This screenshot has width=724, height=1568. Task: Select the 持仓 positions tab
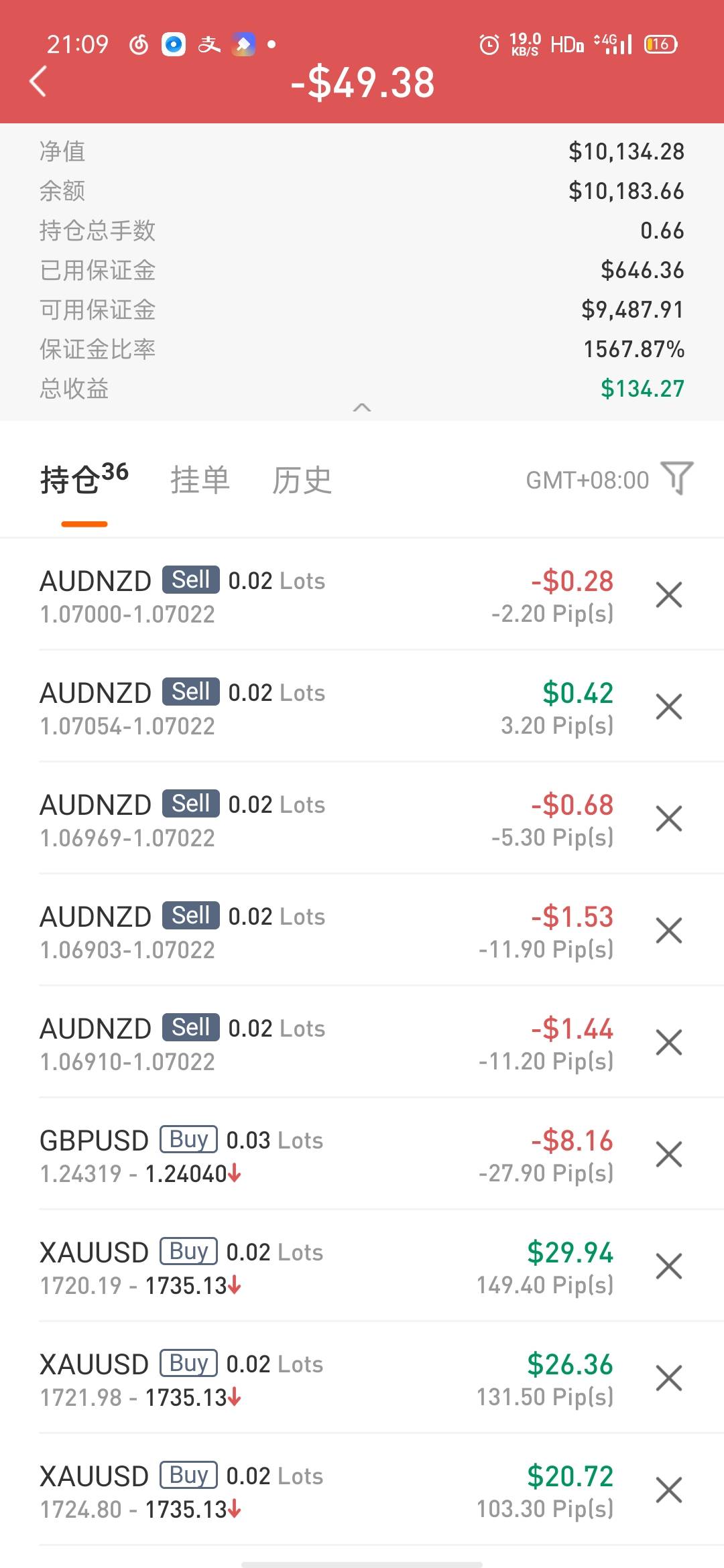pos(84,480)
